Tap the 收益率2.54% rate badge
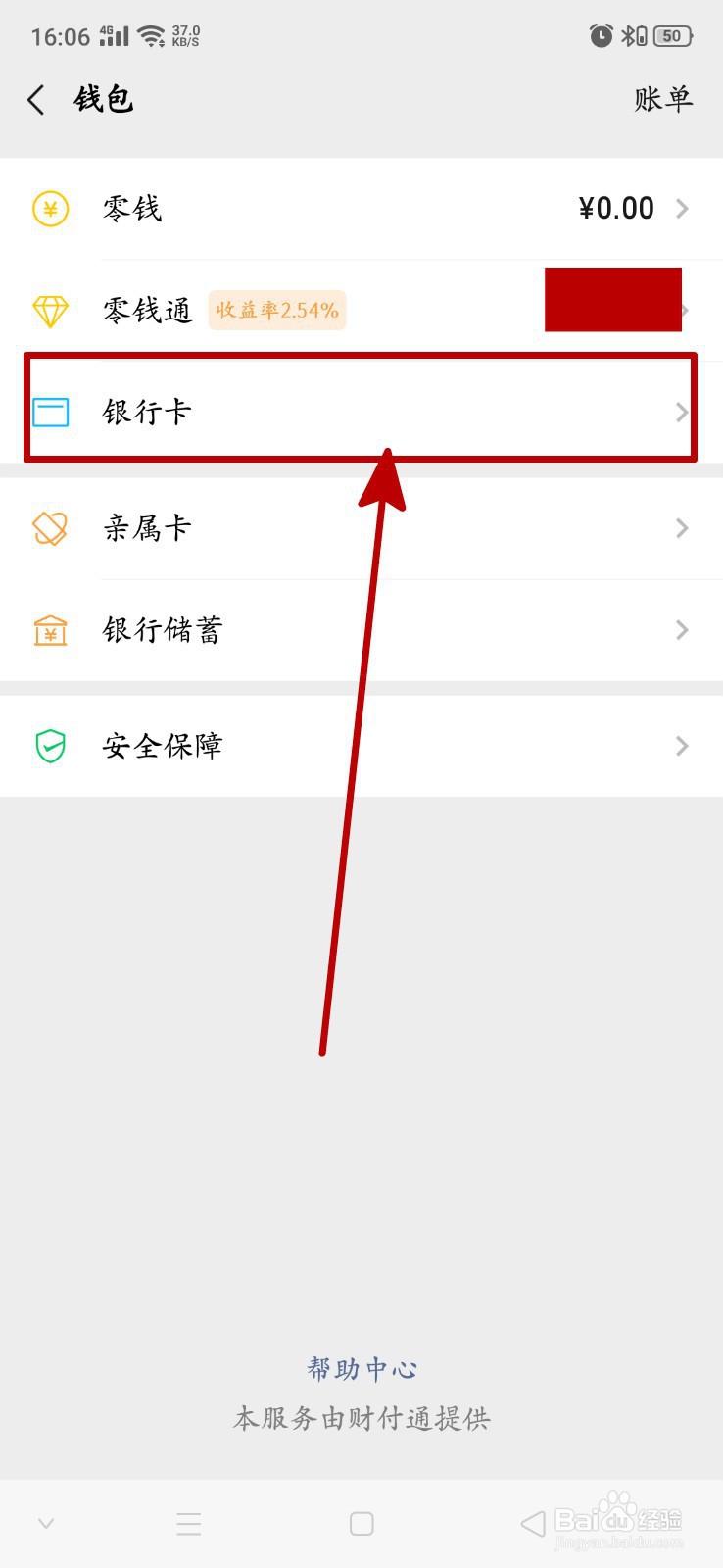The width and height of the screenshot is (723, 1568). coord(277,310)
